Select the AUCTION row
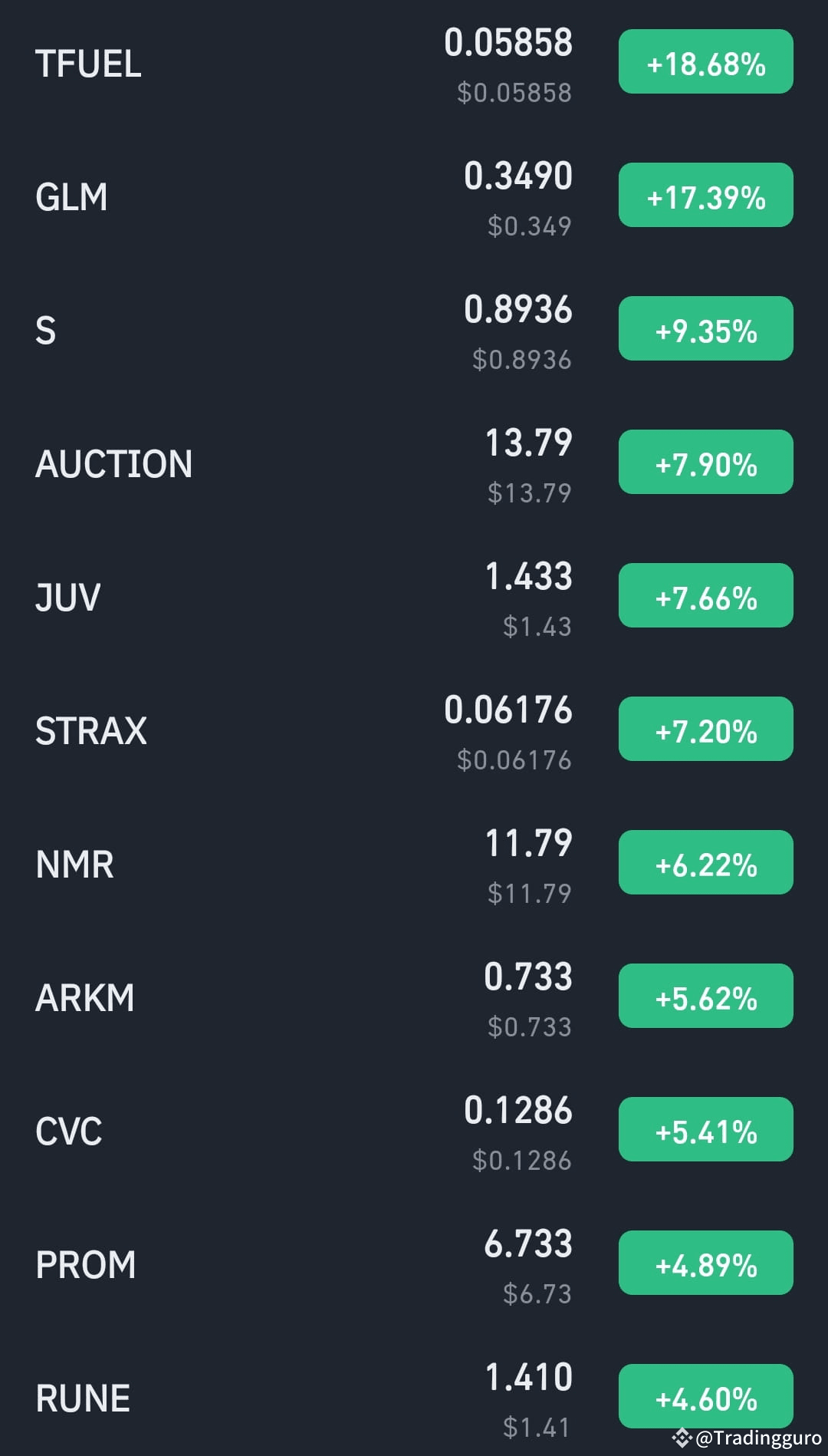828x1456 pixels. click(113, 464)
